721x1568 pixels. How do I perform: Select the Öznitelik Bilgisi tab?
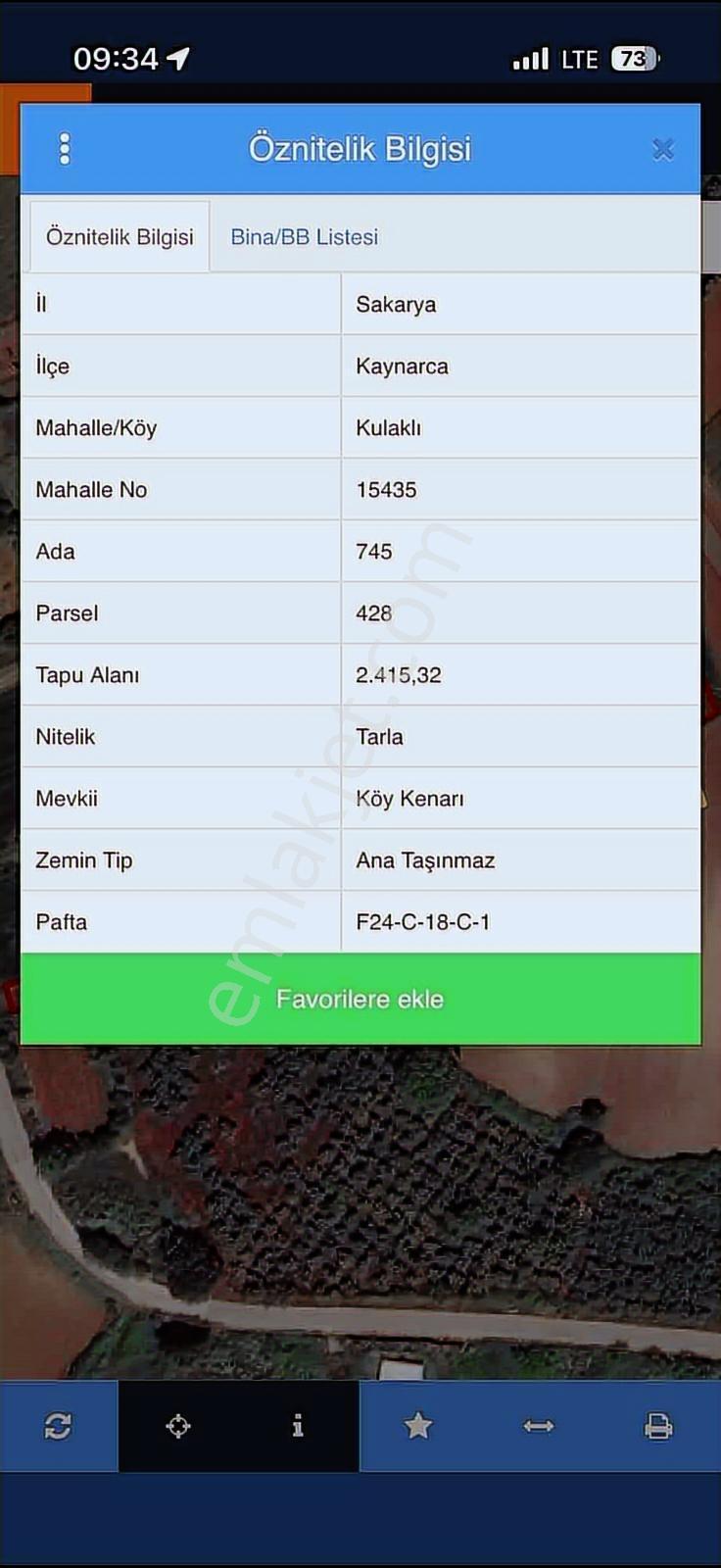point(120,237)
